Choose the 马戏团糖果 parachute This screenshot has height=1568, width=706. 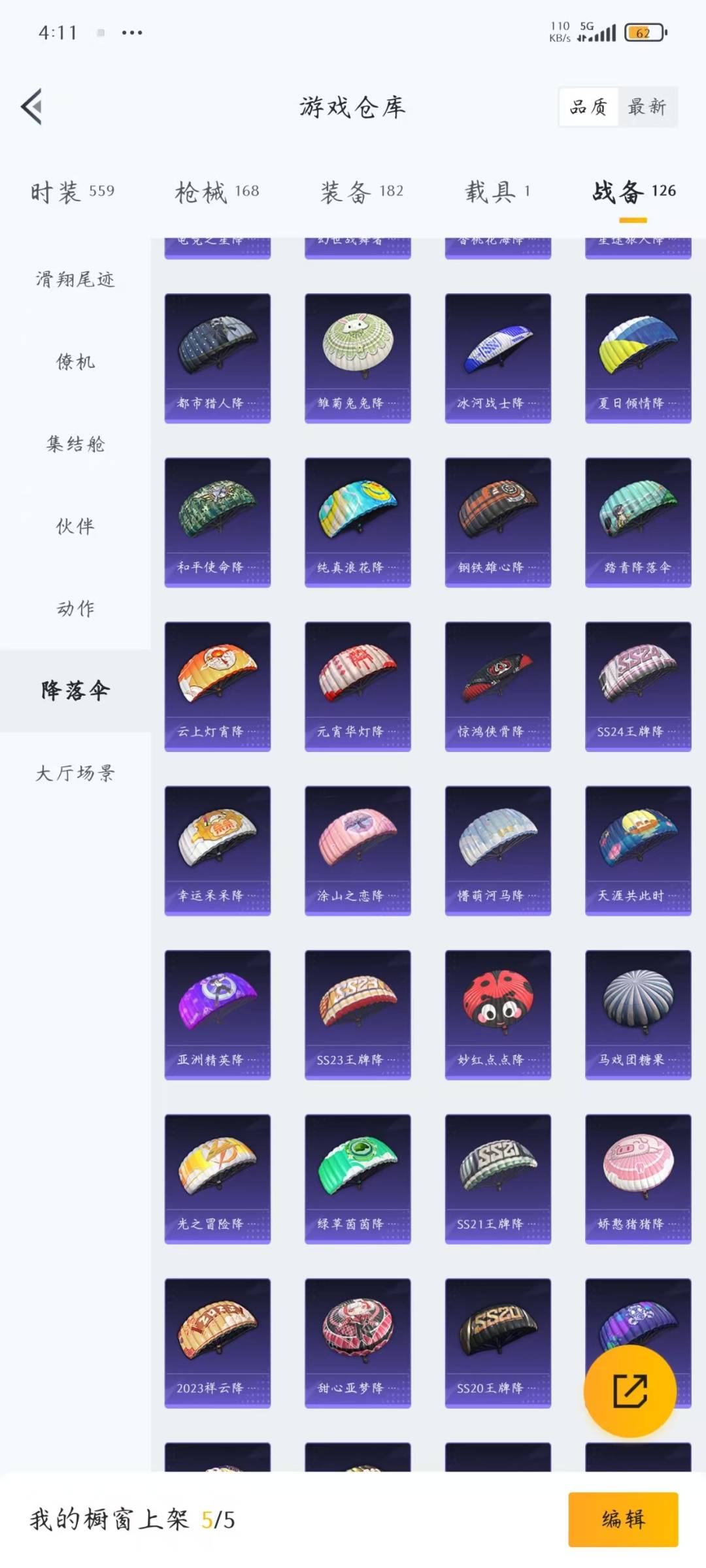pyautogui.click(x=637, y=1013)
